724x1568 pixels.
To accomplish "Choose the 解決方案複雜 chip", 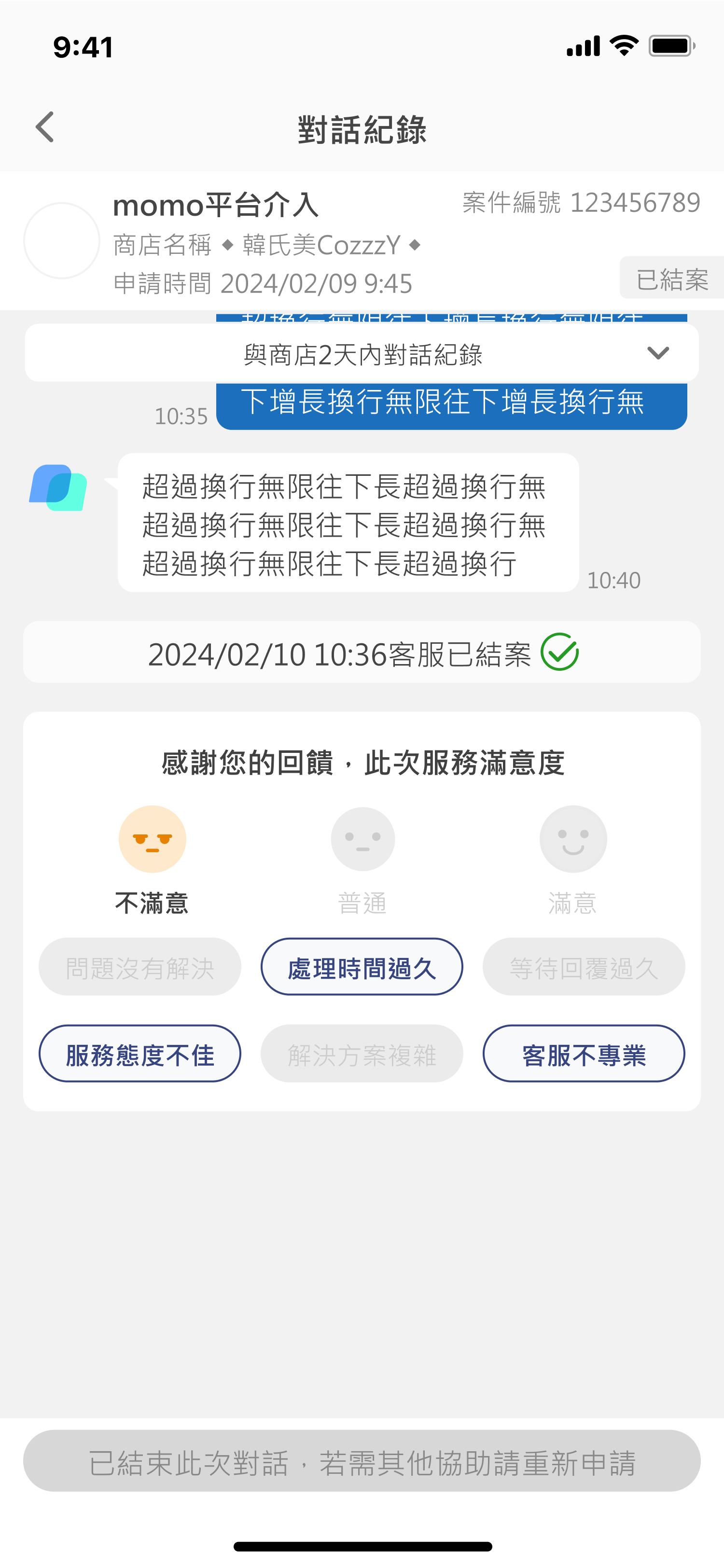I will (x=362, y=1054).
